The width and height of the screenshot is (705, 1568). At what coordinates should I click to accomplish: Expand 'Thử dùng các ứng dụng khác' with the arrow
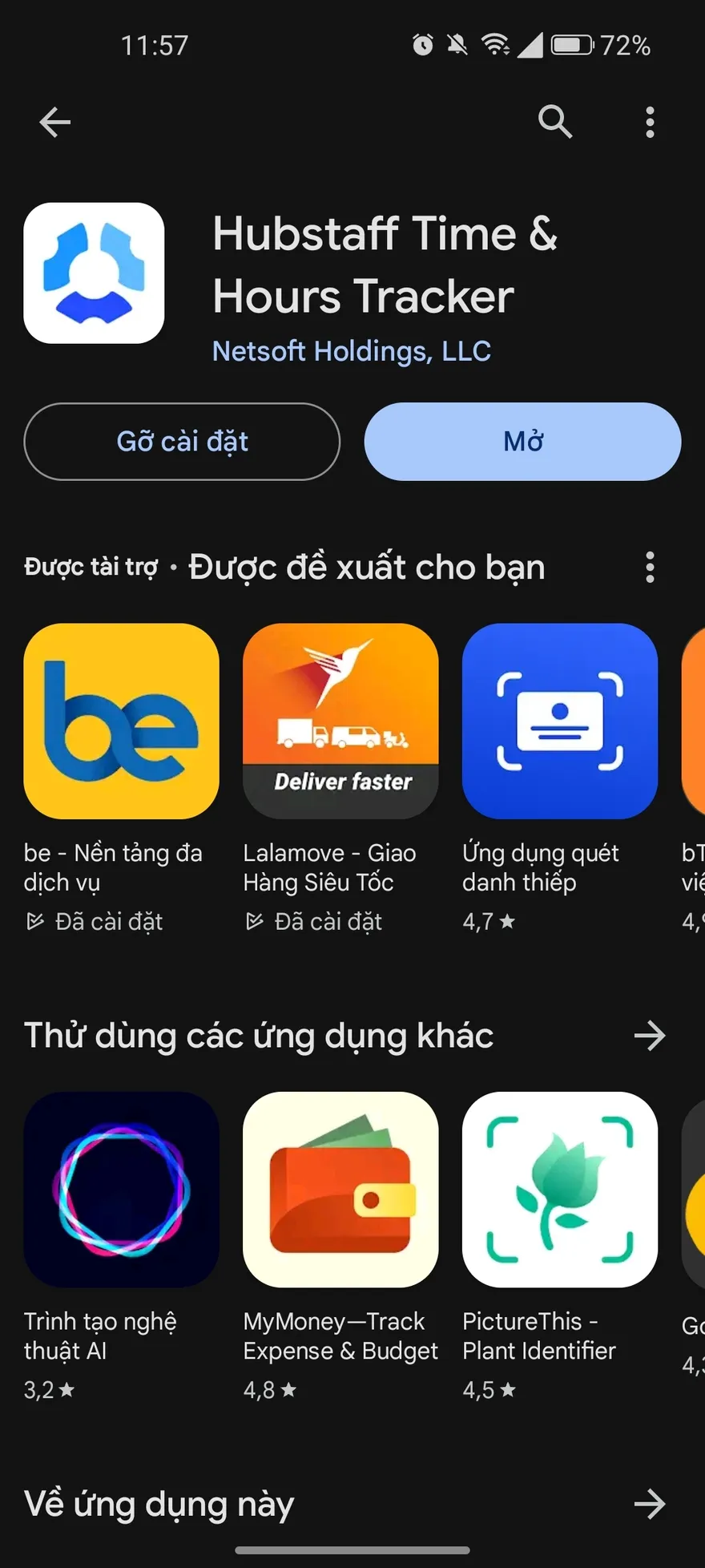coord(651,1036)
